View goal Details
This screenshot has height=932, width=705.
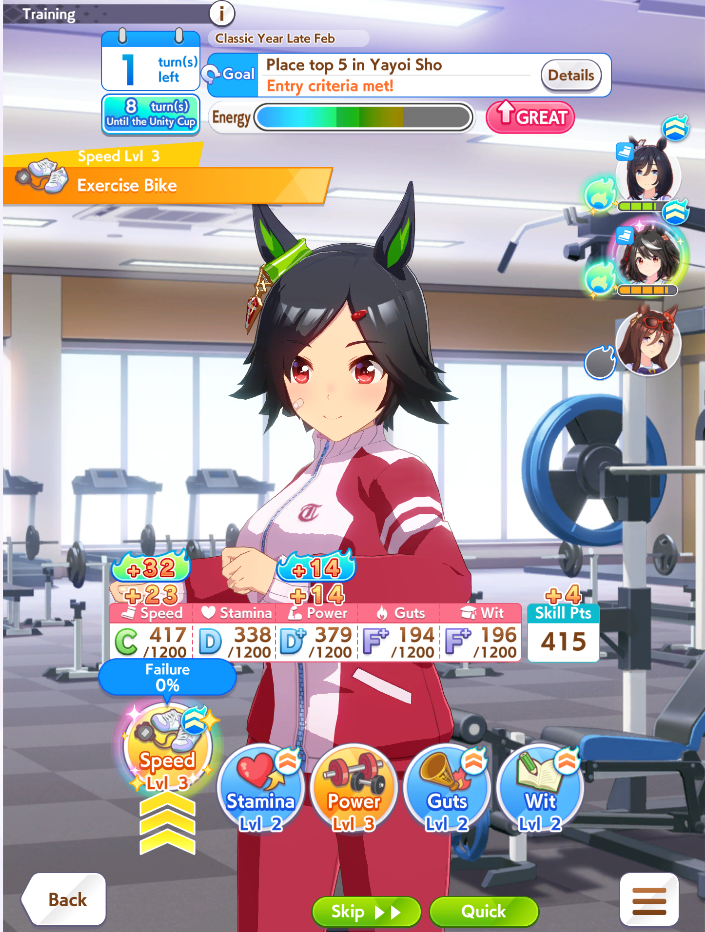[x=571, y=75]
